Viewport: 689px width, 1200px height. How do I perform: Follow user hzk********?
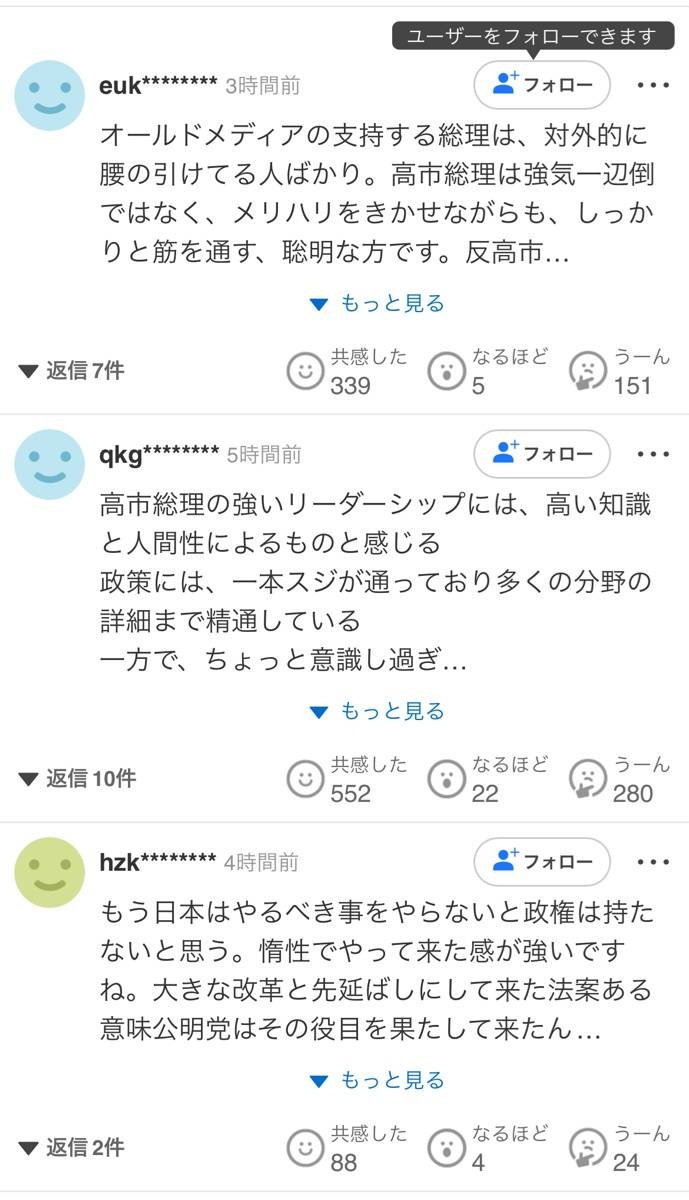541,861
